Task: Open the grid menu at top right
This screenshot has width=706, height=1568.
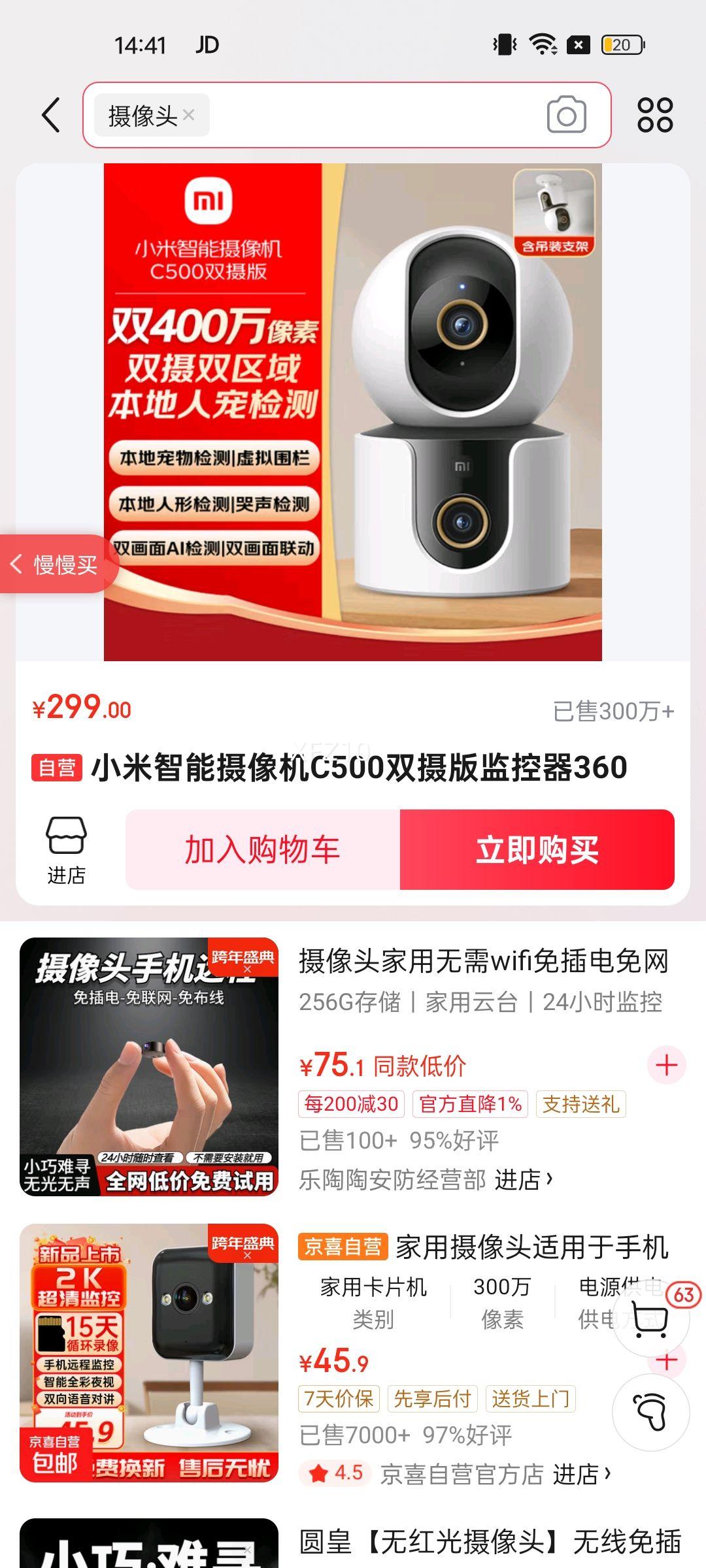Action: click(x=656, y=115)
